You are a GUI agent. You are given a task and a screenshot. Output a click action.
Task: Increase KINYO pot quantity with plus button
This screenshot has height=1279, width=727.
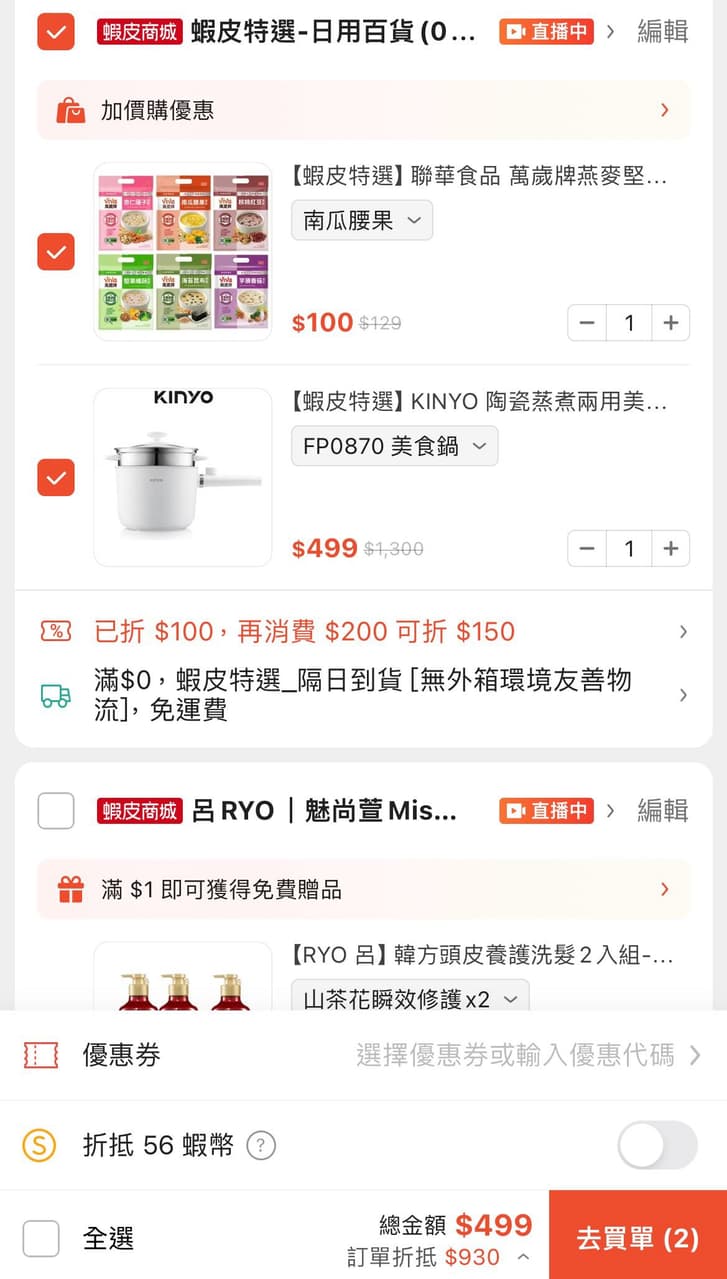tap(671, 548)
